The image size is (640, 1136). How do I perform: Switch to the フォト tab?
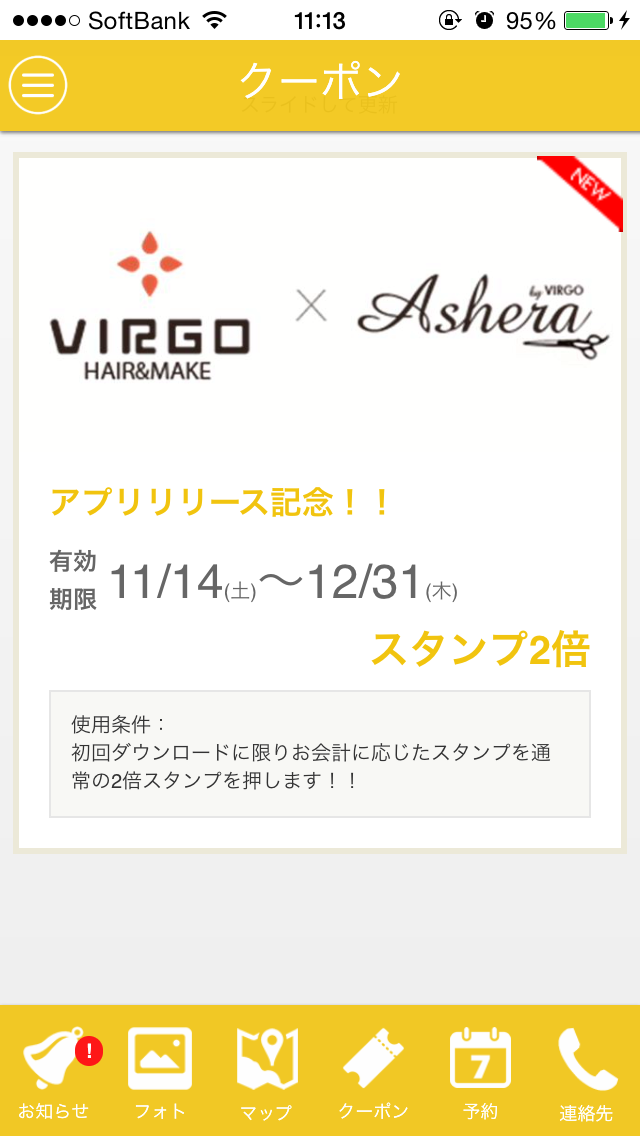pos(160,1072)
